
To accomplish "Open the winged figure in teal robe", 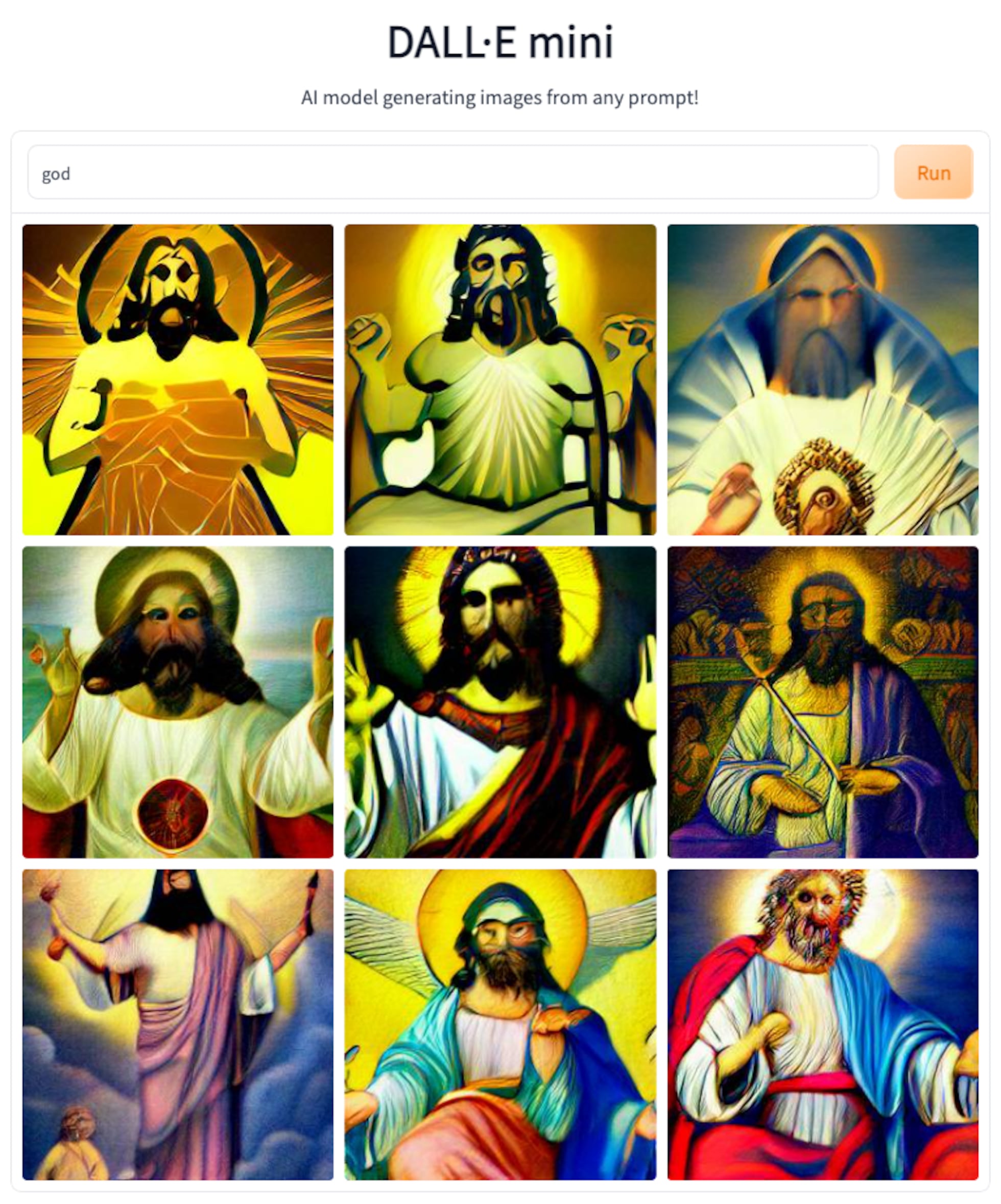I will (x=500, y=1025).
